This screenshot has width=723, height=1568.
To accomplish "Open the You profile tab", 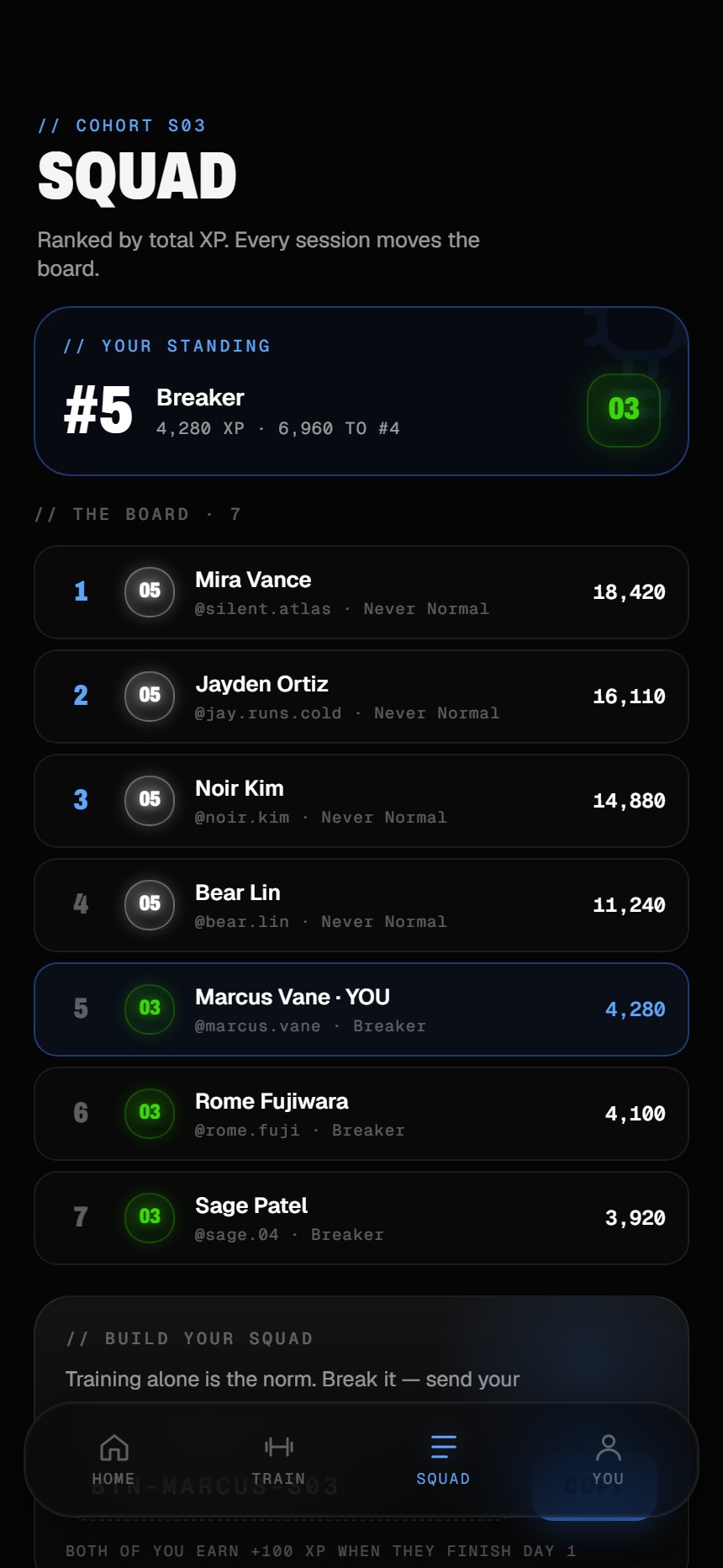I will point(608,1459).
